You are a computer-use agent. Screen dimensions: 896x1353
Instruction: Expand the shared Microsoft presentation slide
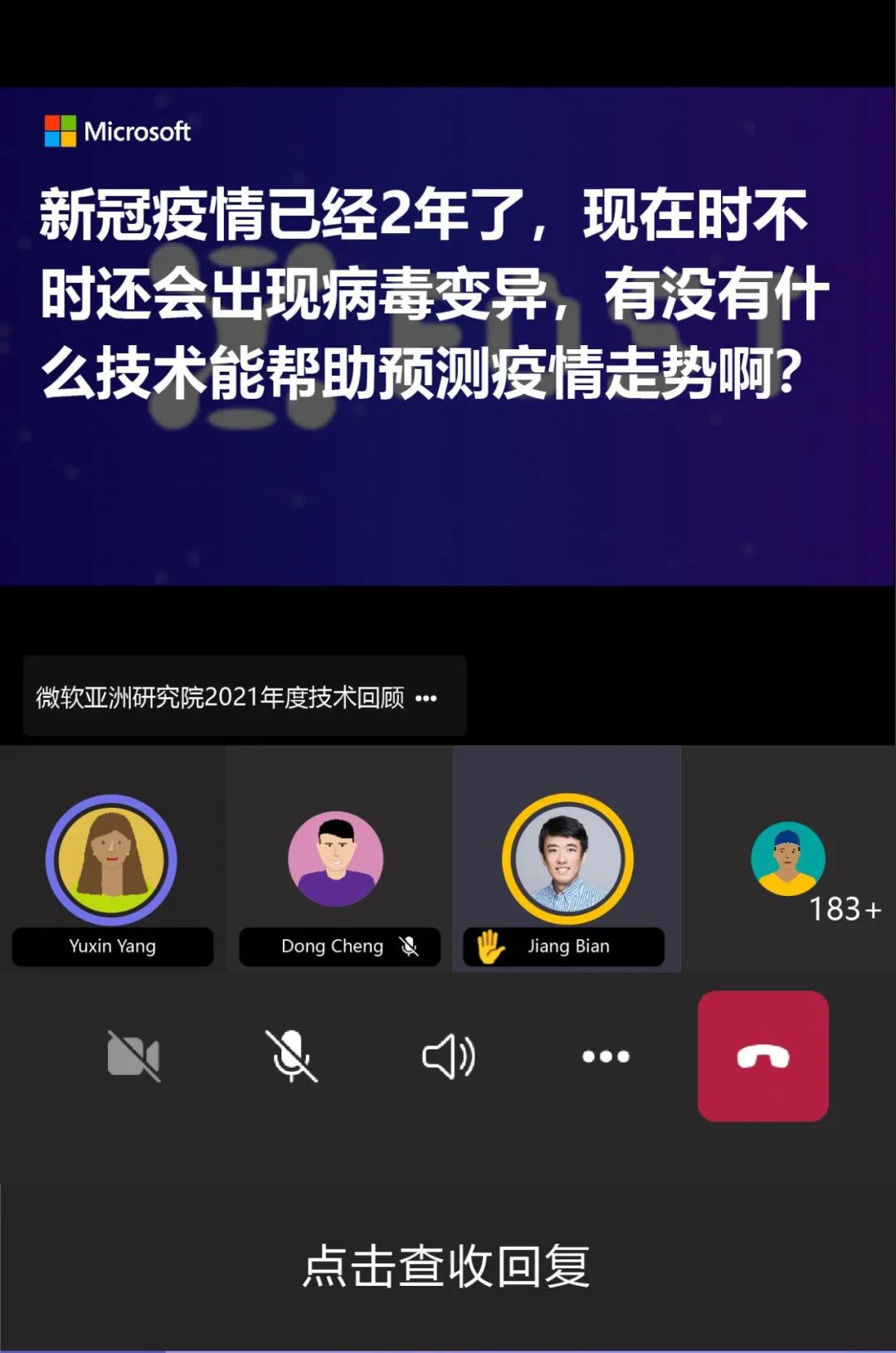(x=448, y=336)
